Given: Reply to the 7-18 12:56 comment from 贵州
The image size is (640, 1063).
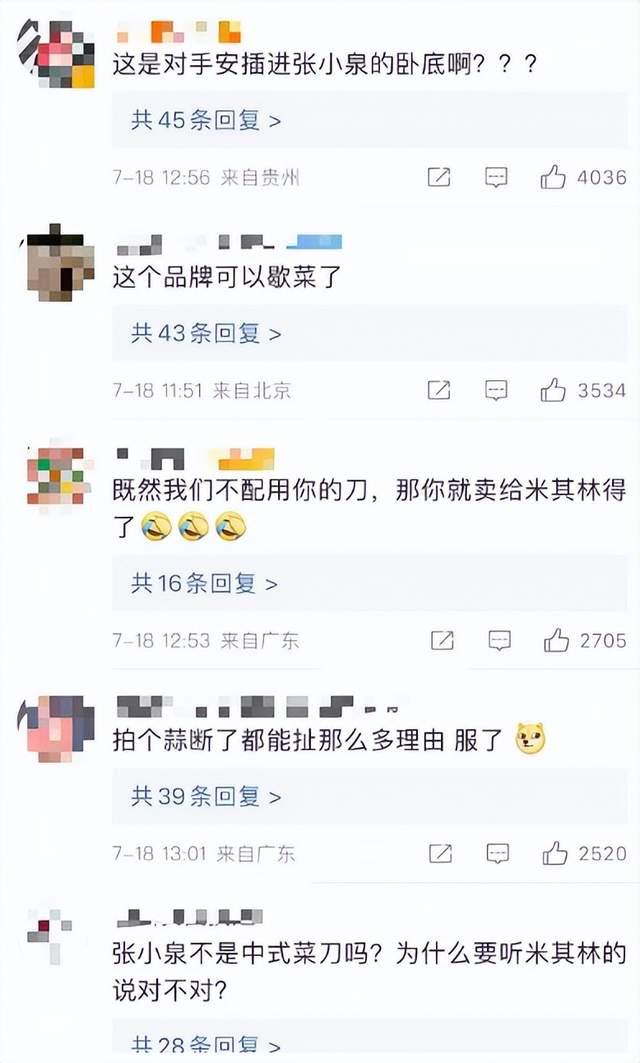Looking at the screenshot, I should click(497, 178).
